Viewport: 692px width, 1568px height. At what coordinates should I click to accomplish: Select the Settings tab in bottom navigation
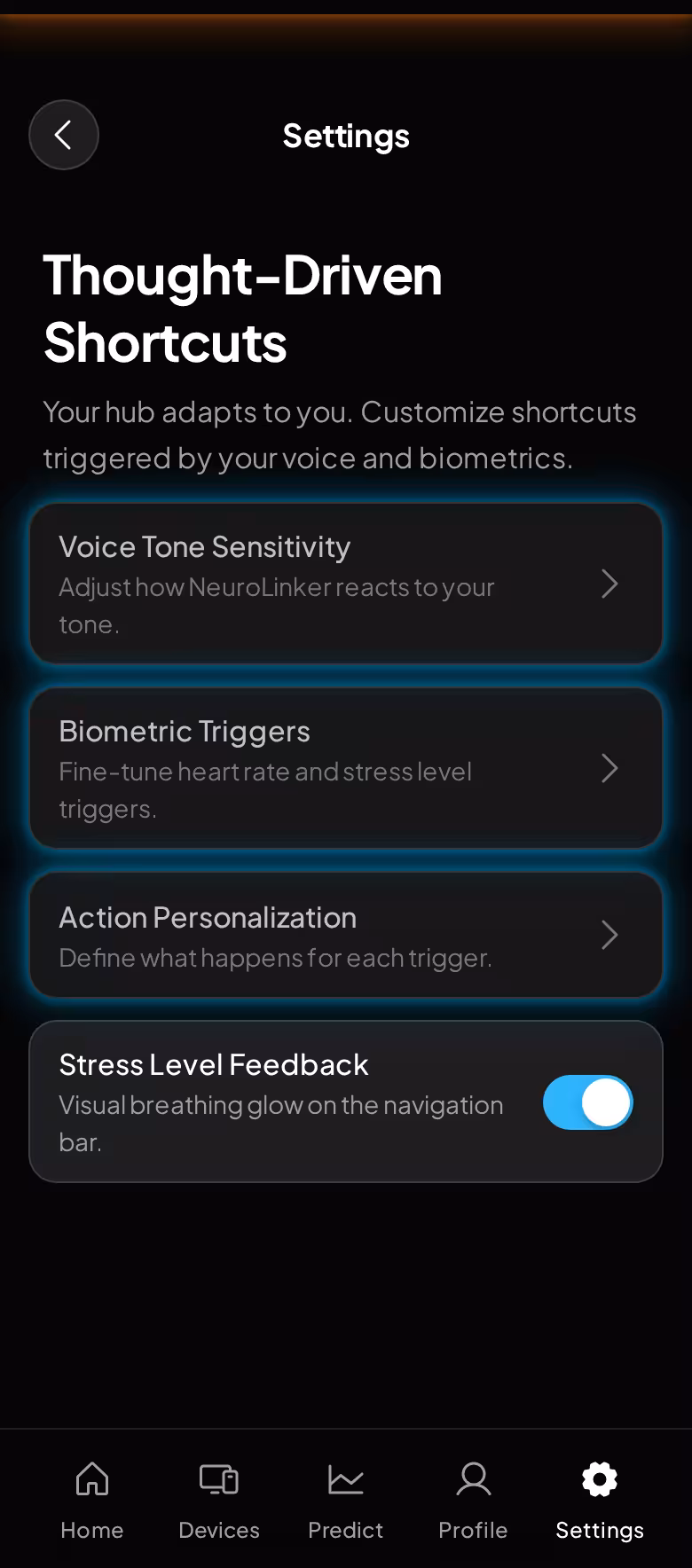point(600,1499)
